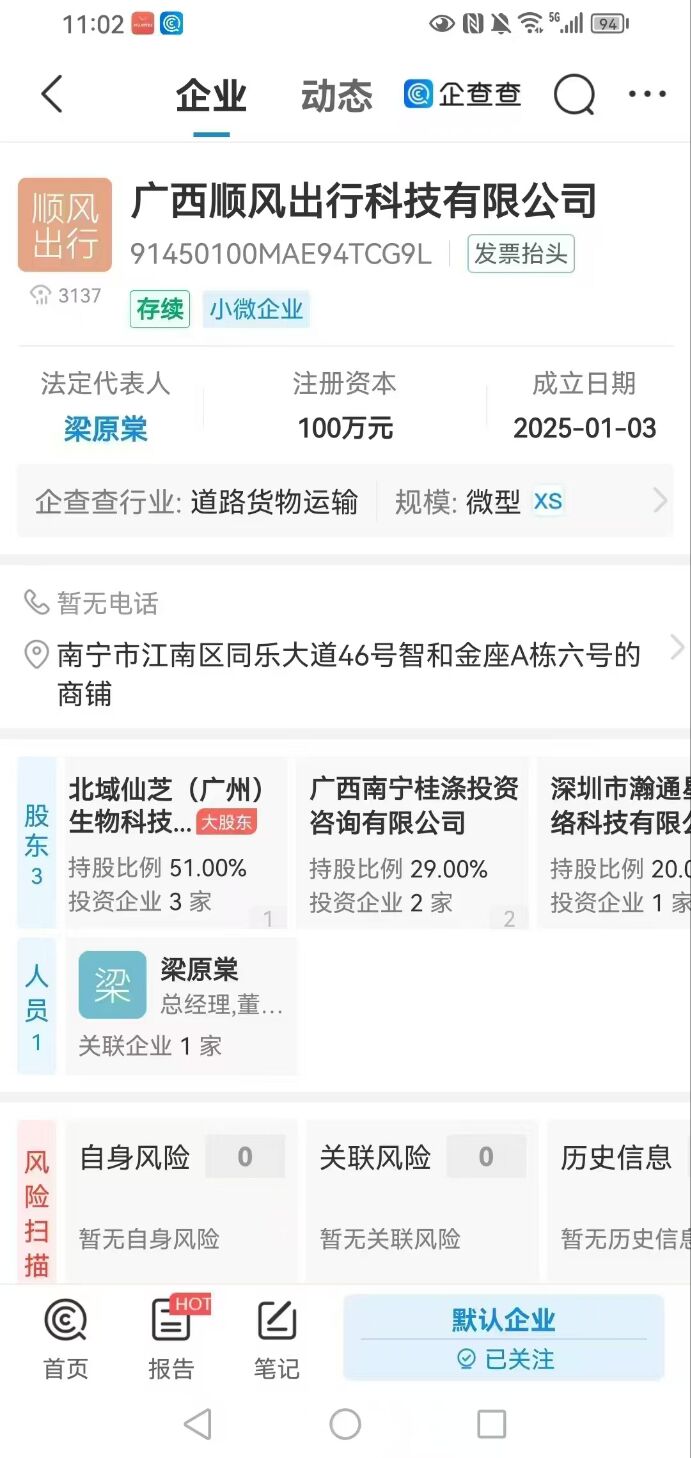Screen dimensions: 691x1458
Task: Tap the 发票抬头 button
Action: click(x=520, y=254)
